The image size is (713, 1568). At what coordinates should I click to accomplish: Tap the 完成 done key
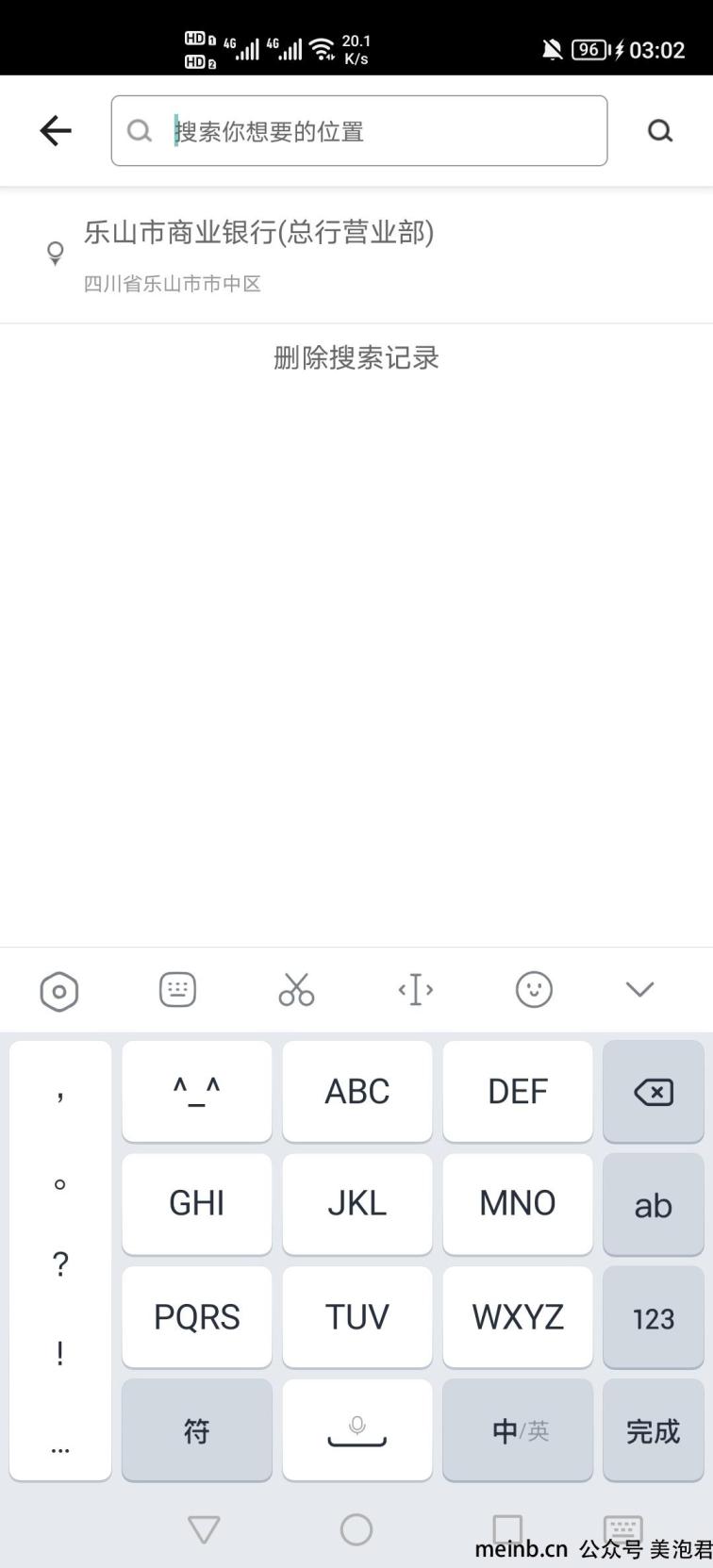point(654,1430)
